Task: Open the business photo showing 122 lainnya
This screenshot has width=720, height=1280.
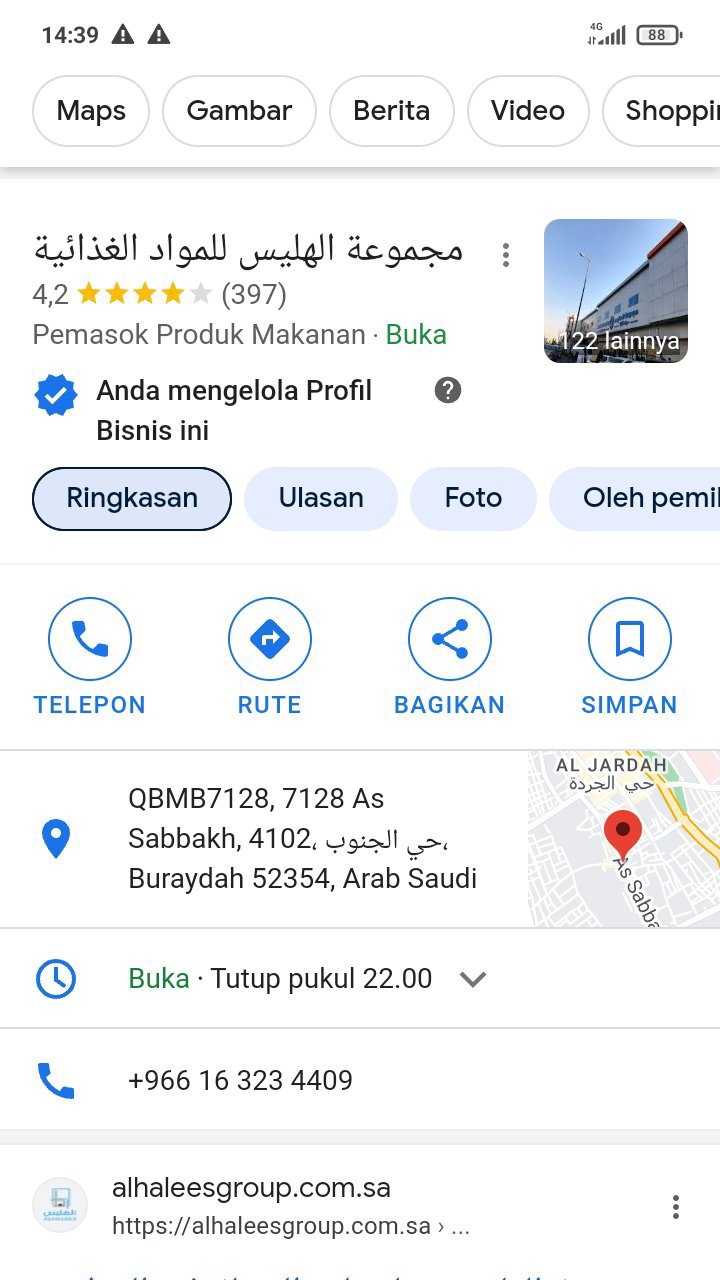Action: pyautogui.click(x=615, y=291)
